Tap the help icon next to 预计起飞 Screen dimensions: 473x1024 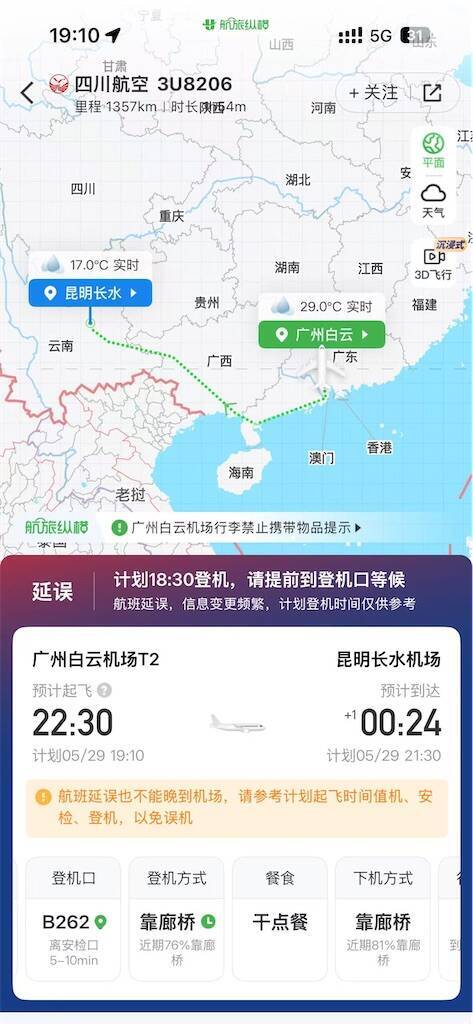click(x=105, y=690)
